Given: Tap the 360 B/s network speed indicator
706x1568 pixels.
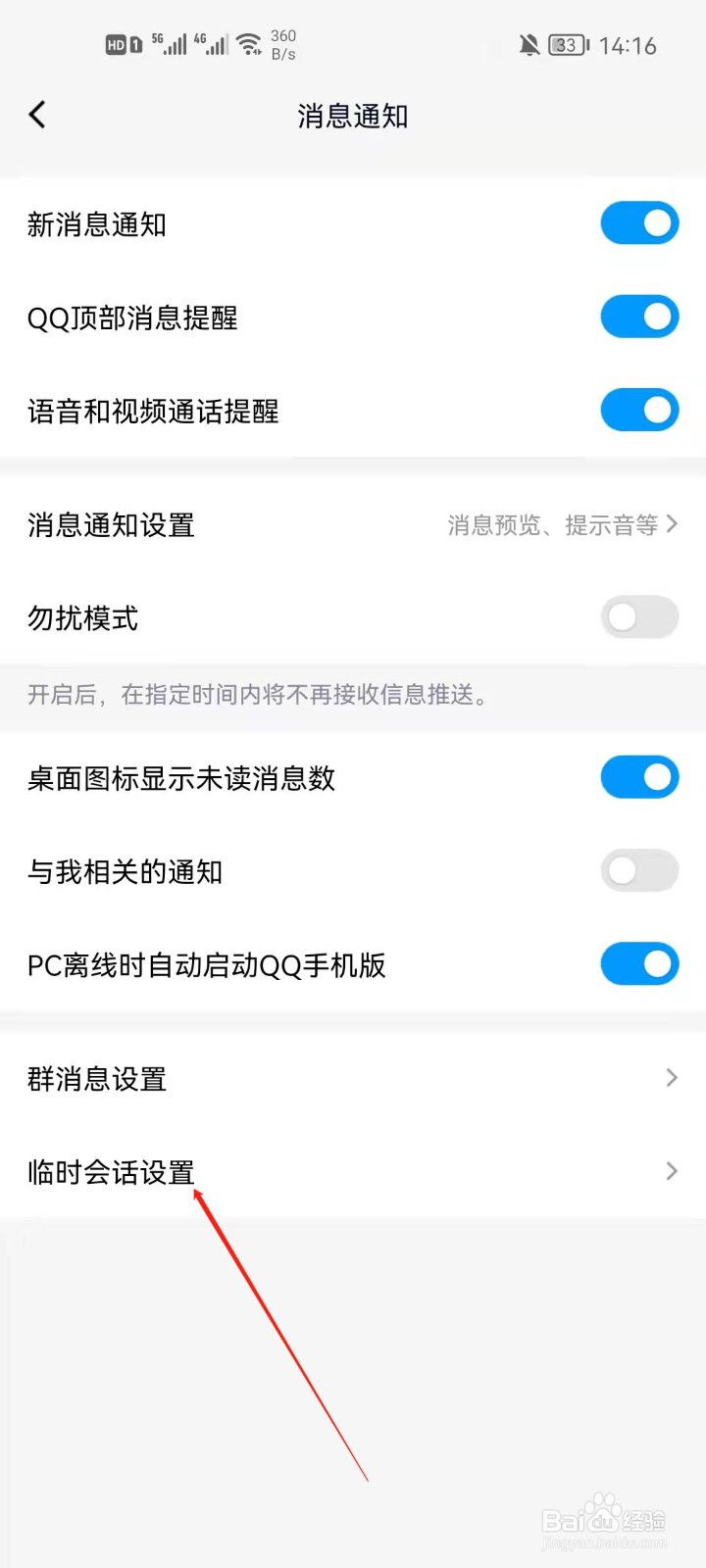Looking at the screenshot, I should pos(282,43).
